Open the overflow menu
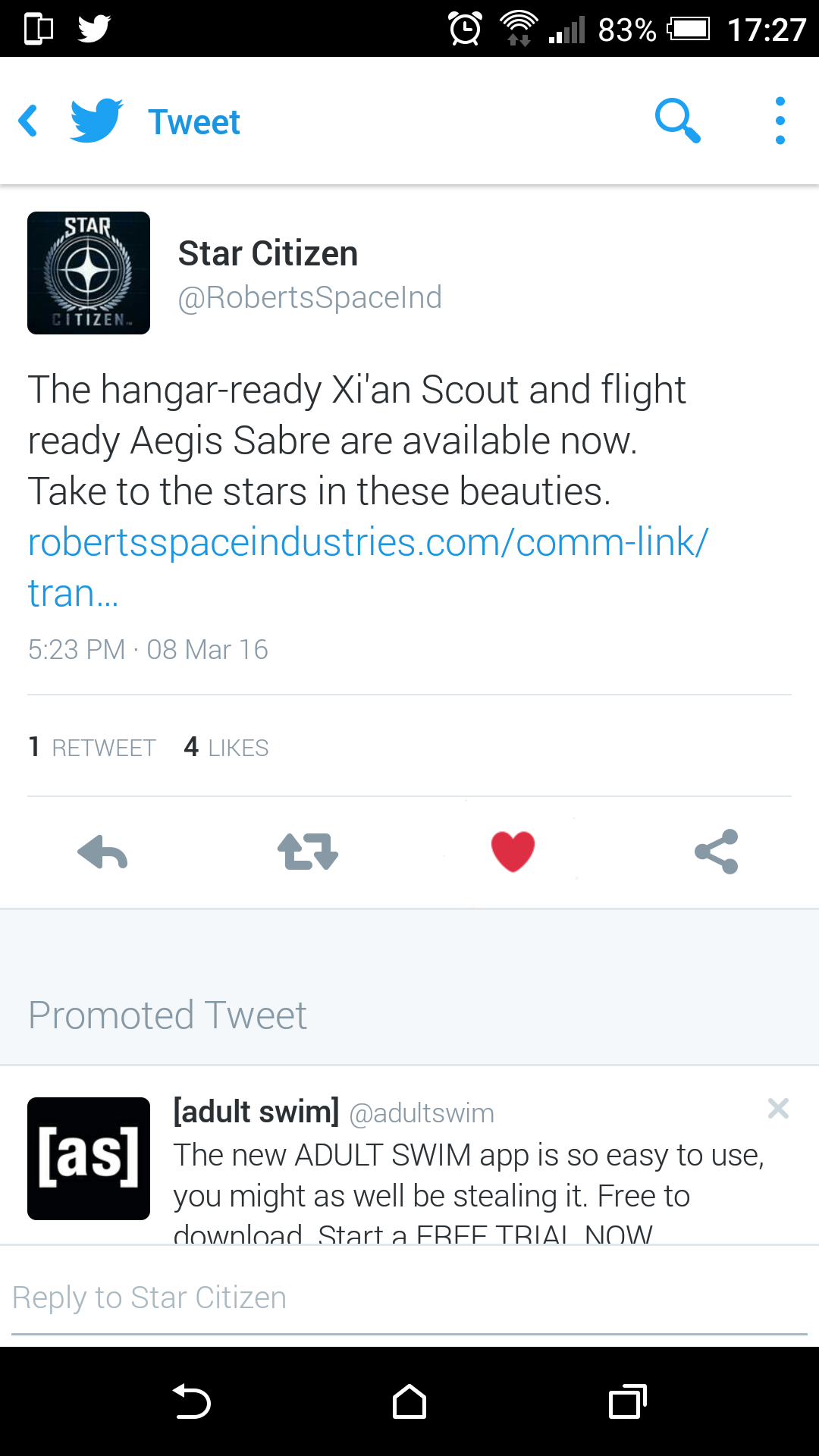The image size is (819, 1456). (x=780, y=121)
